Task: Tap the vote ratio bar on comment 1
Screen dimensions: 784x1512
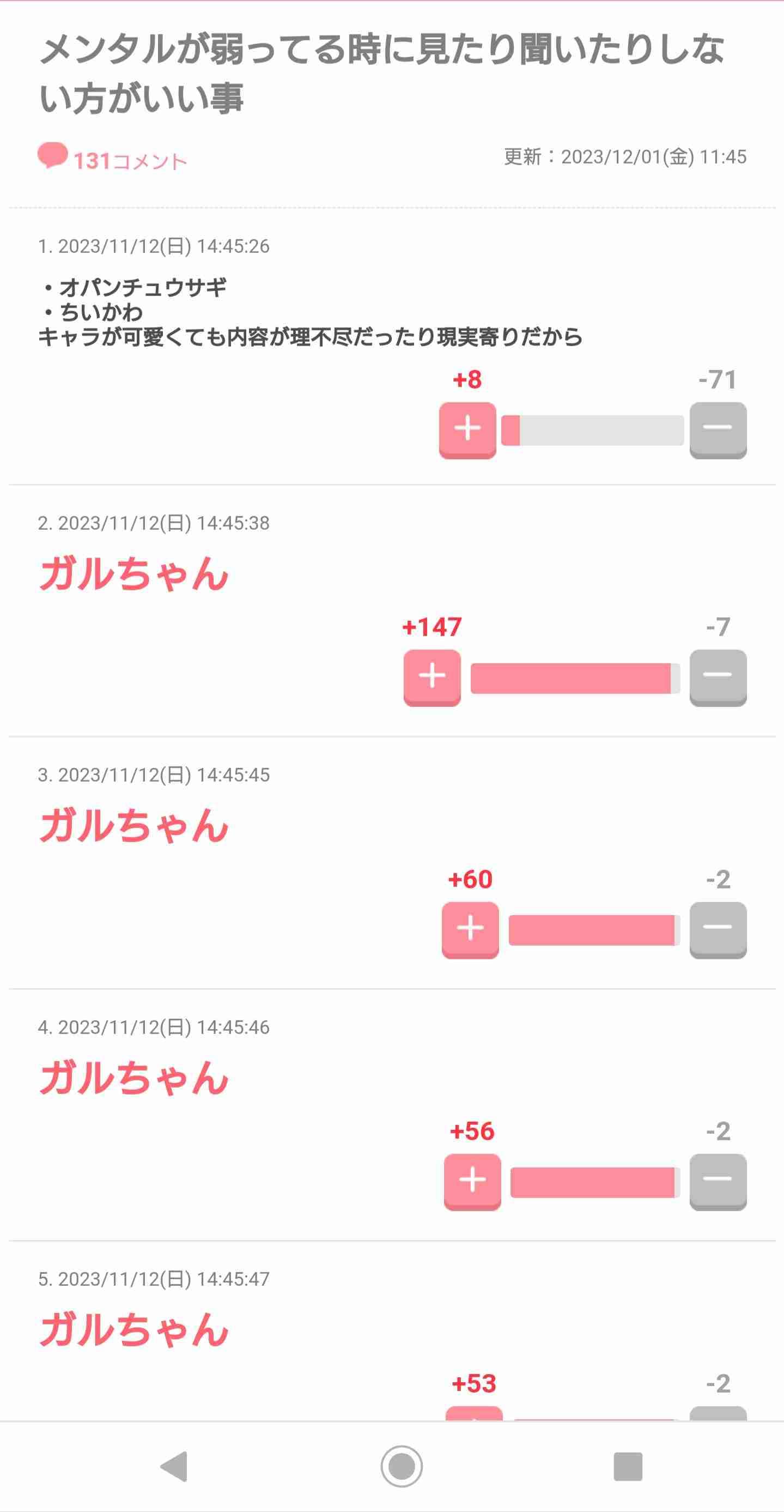Action: [x=593, y=431]
